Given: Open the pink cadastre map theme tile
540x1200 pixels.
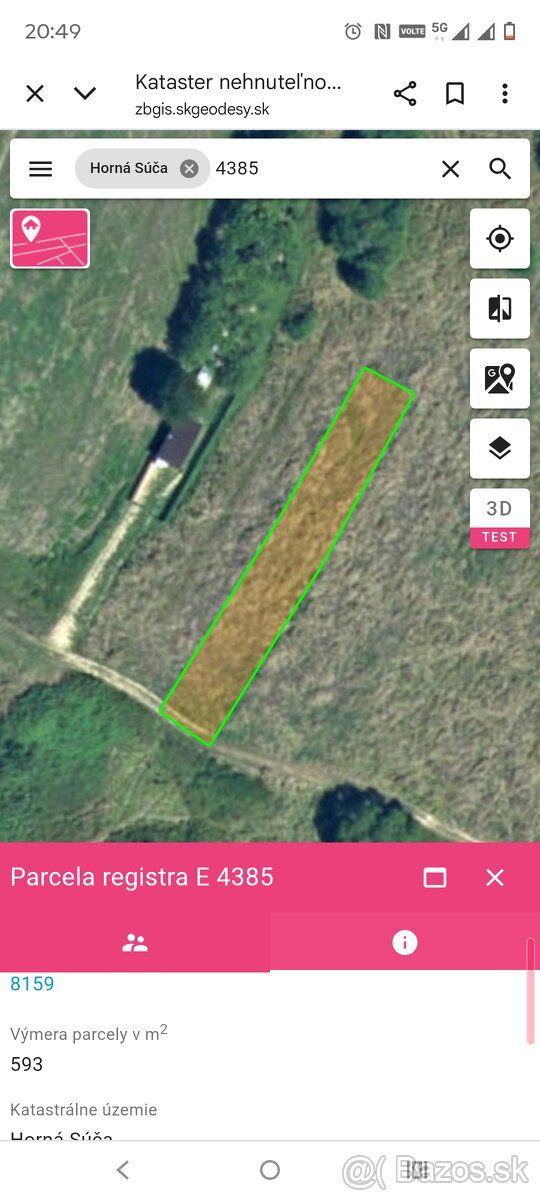Looking at the screenshot, I should click(50, 238).
